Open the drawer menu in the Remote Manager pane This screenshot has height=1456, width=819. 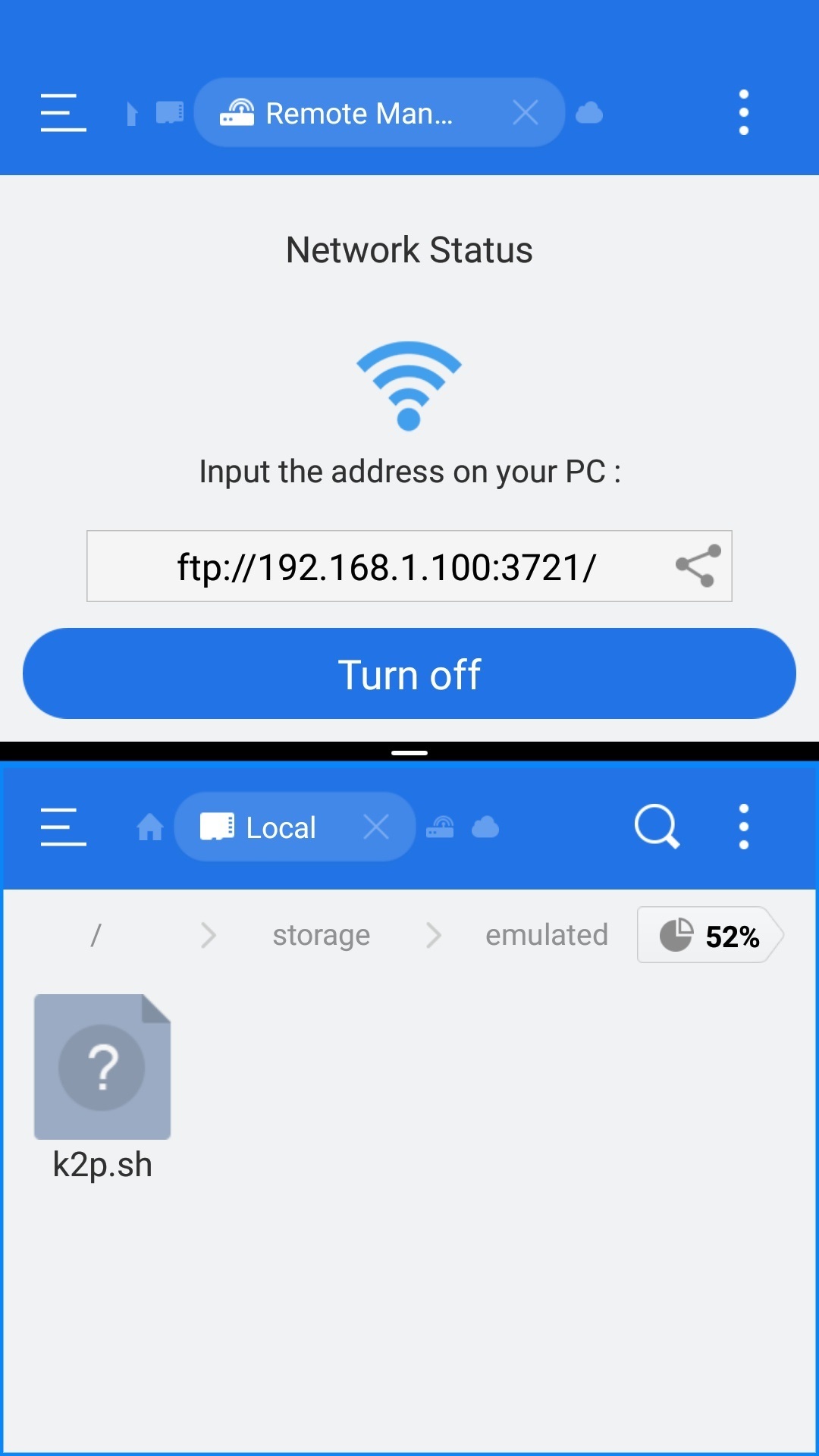pos(63,113)
